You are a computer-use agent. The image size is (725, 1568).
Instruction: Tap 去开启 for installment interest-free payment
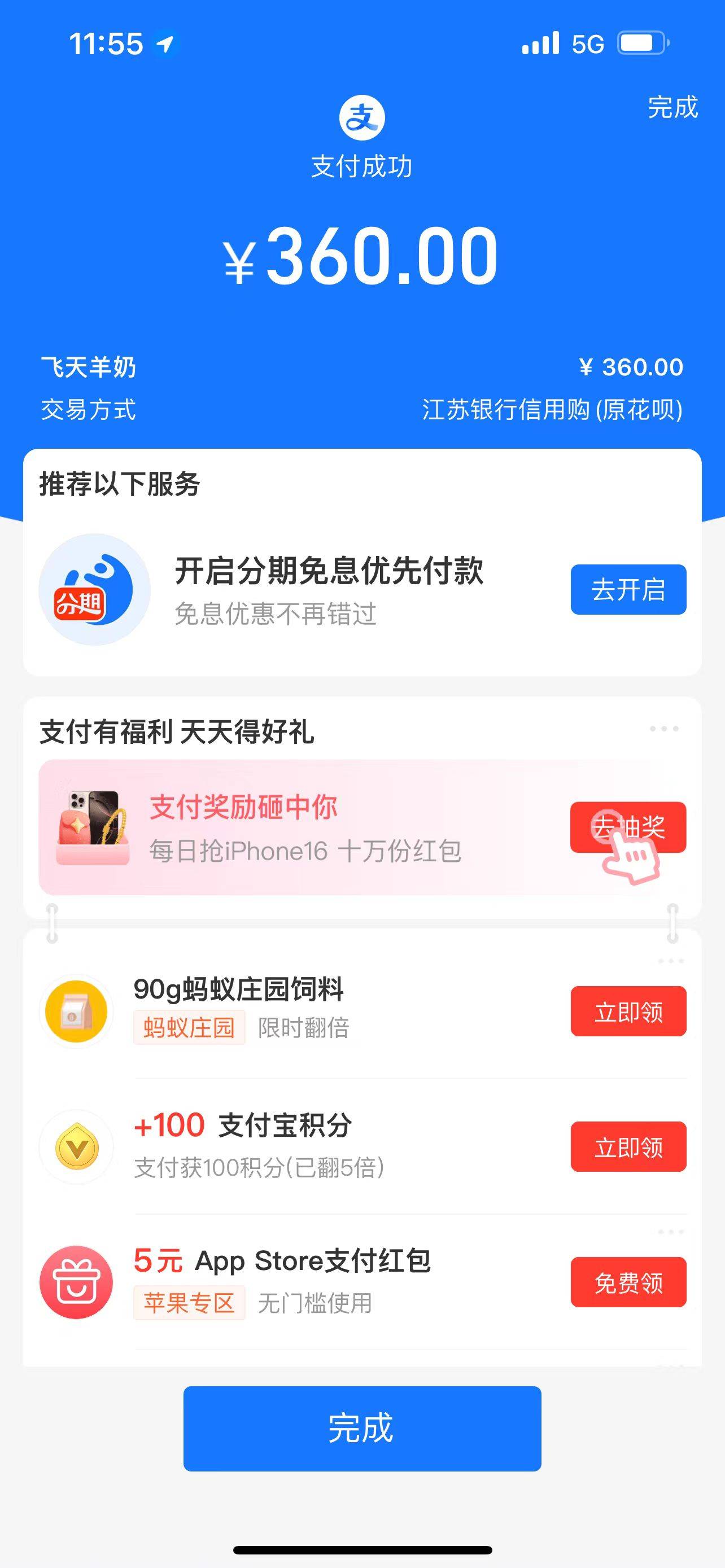tap(628, 589)
